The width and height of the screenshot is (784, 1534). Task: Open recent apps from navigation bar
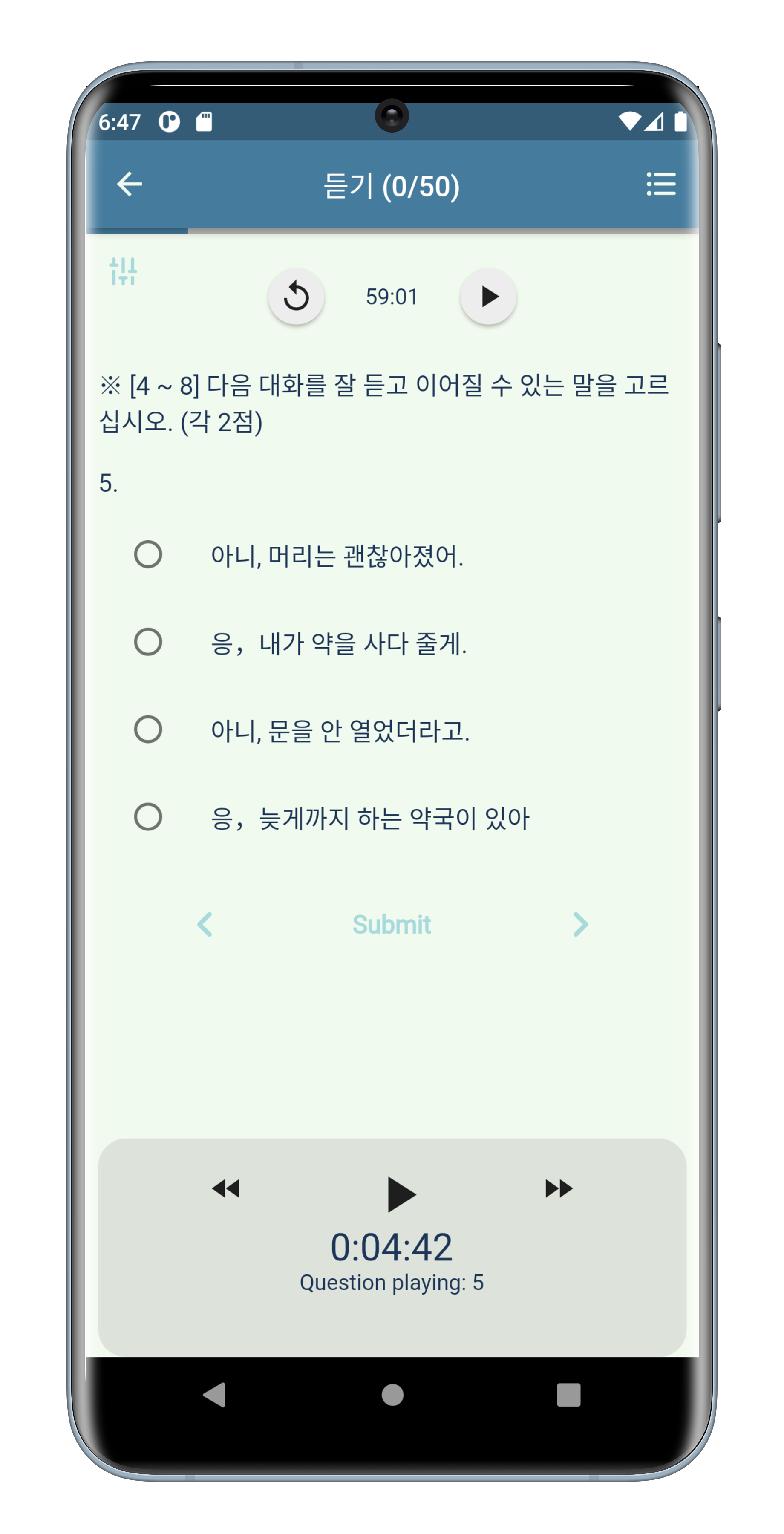[568, 1395]
